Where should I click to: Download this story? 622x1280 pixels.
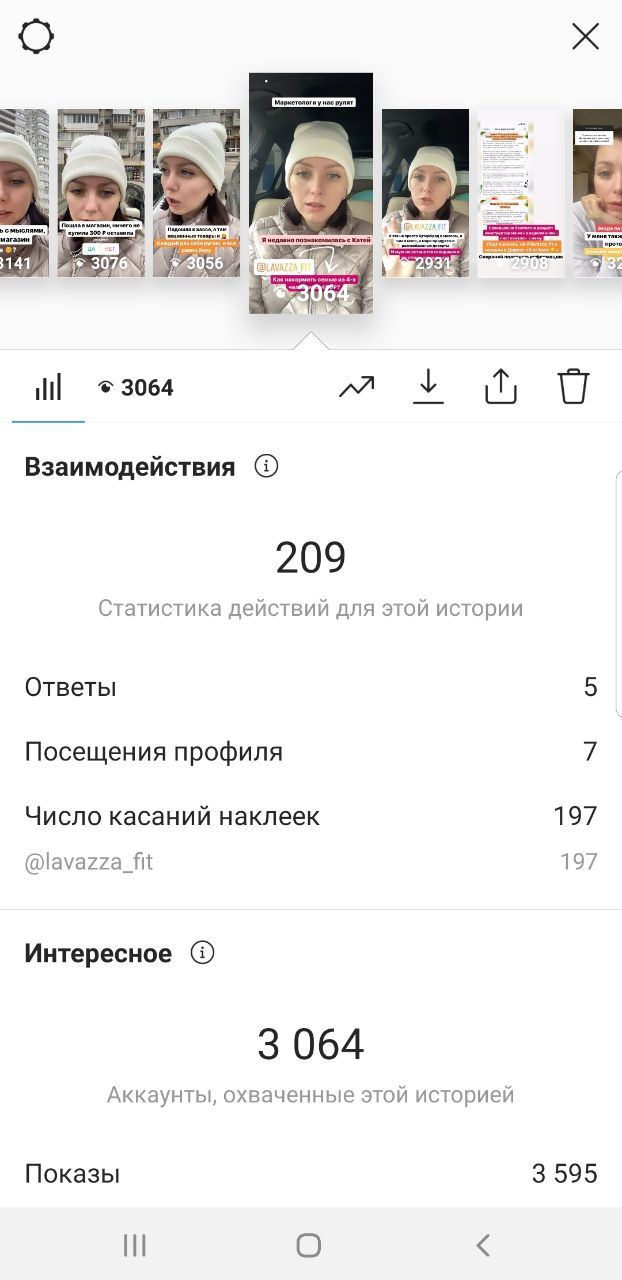[428, 387]
